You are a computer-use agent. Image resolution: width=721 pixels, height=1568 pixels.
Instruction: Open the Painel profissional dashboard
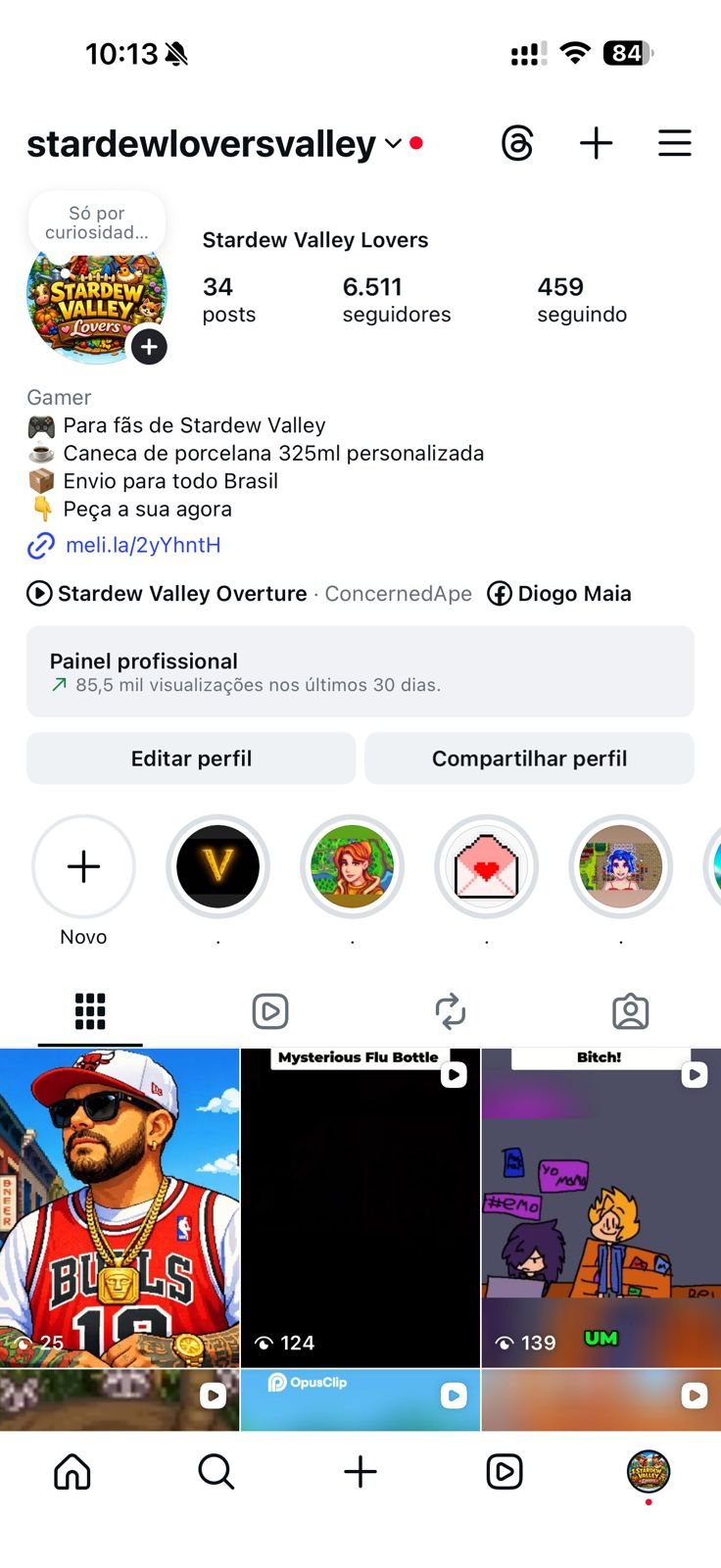360,671
